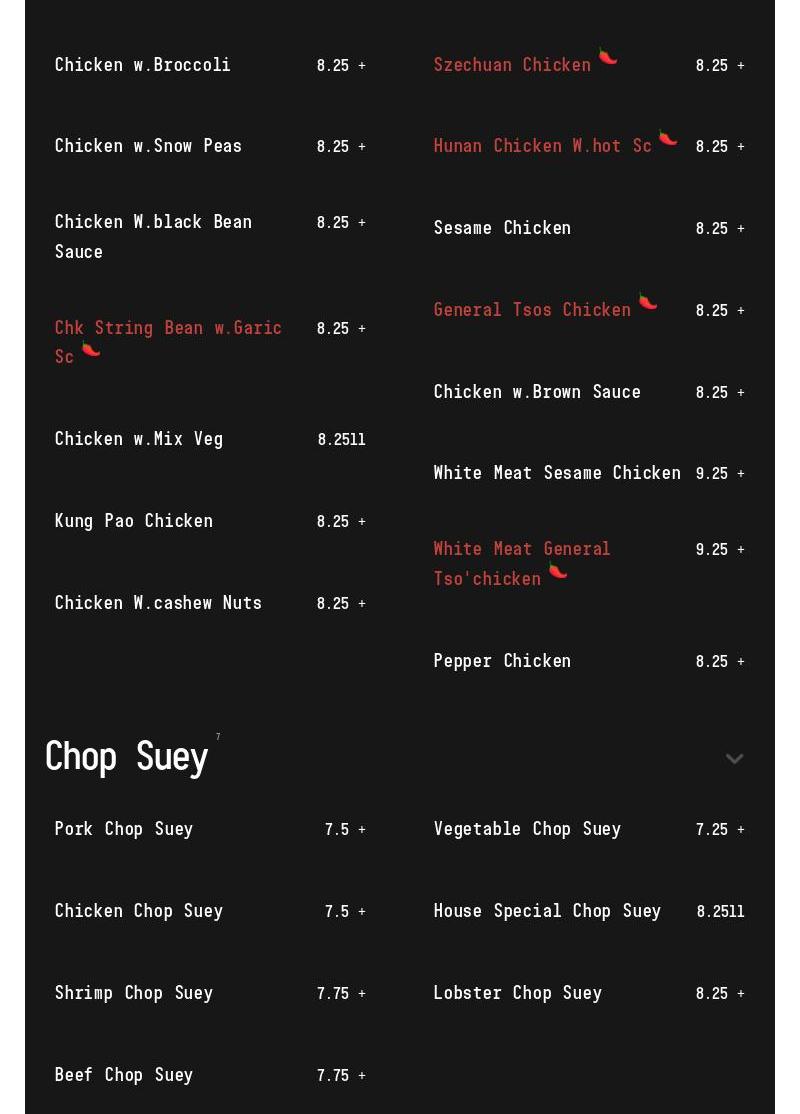Select Chicken W.cashew Nuts
This screenshot has width=800, height=1114.
pos(158,603)
